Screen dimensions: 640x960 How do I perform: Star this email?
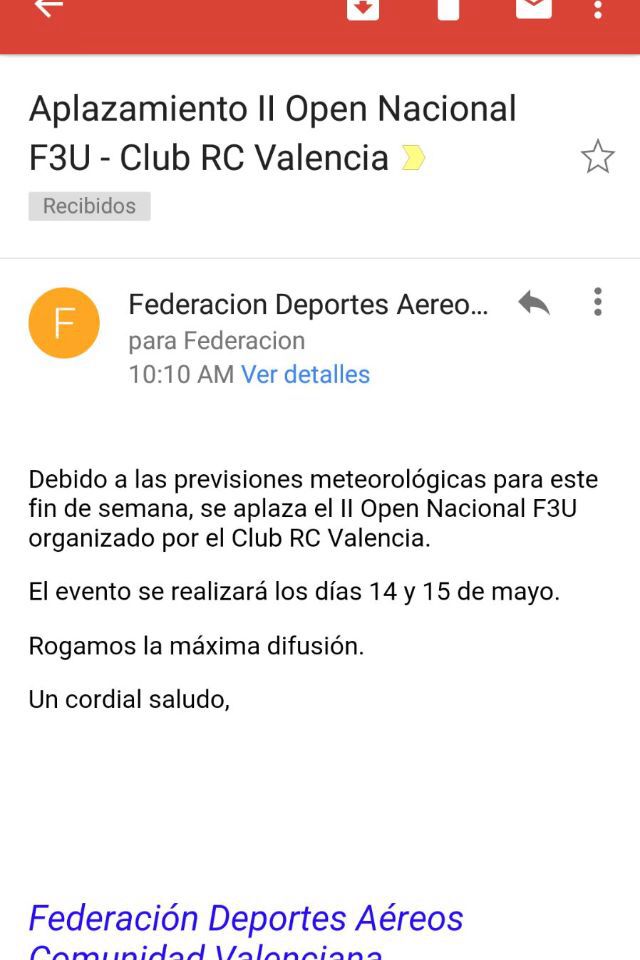[x=597, y=157]
